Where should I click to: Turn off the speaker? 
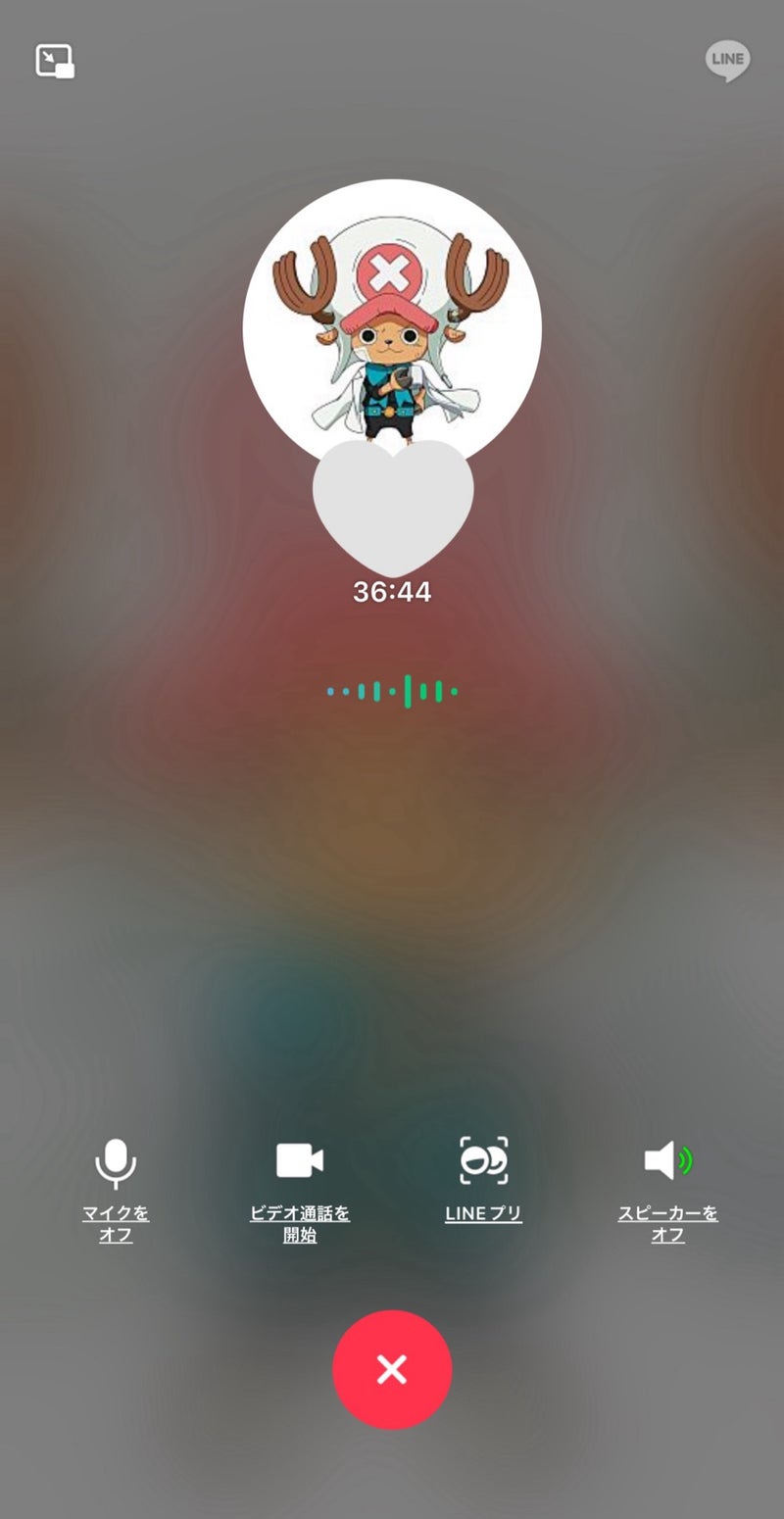tap(668, 1161)
